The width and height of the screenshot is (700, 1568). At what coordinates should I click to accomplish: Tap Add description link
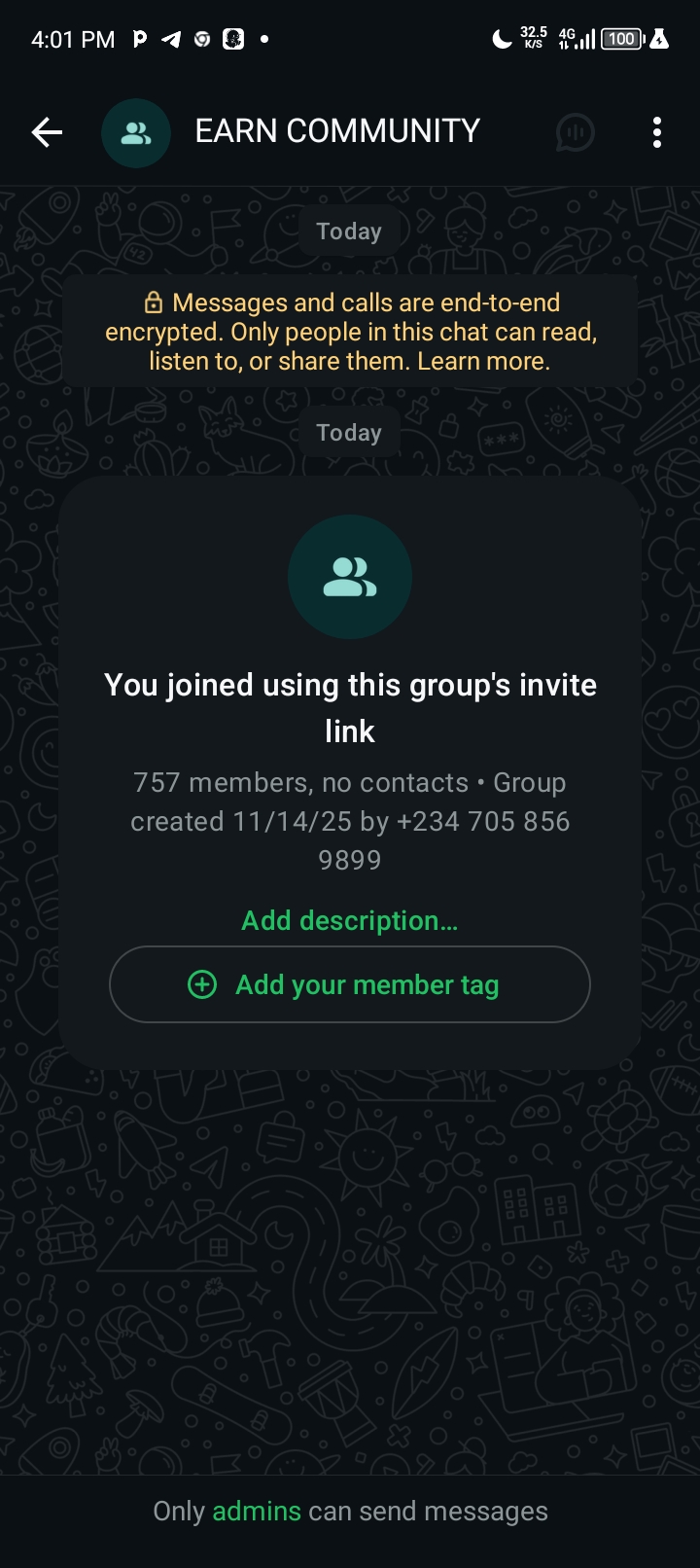349,920
